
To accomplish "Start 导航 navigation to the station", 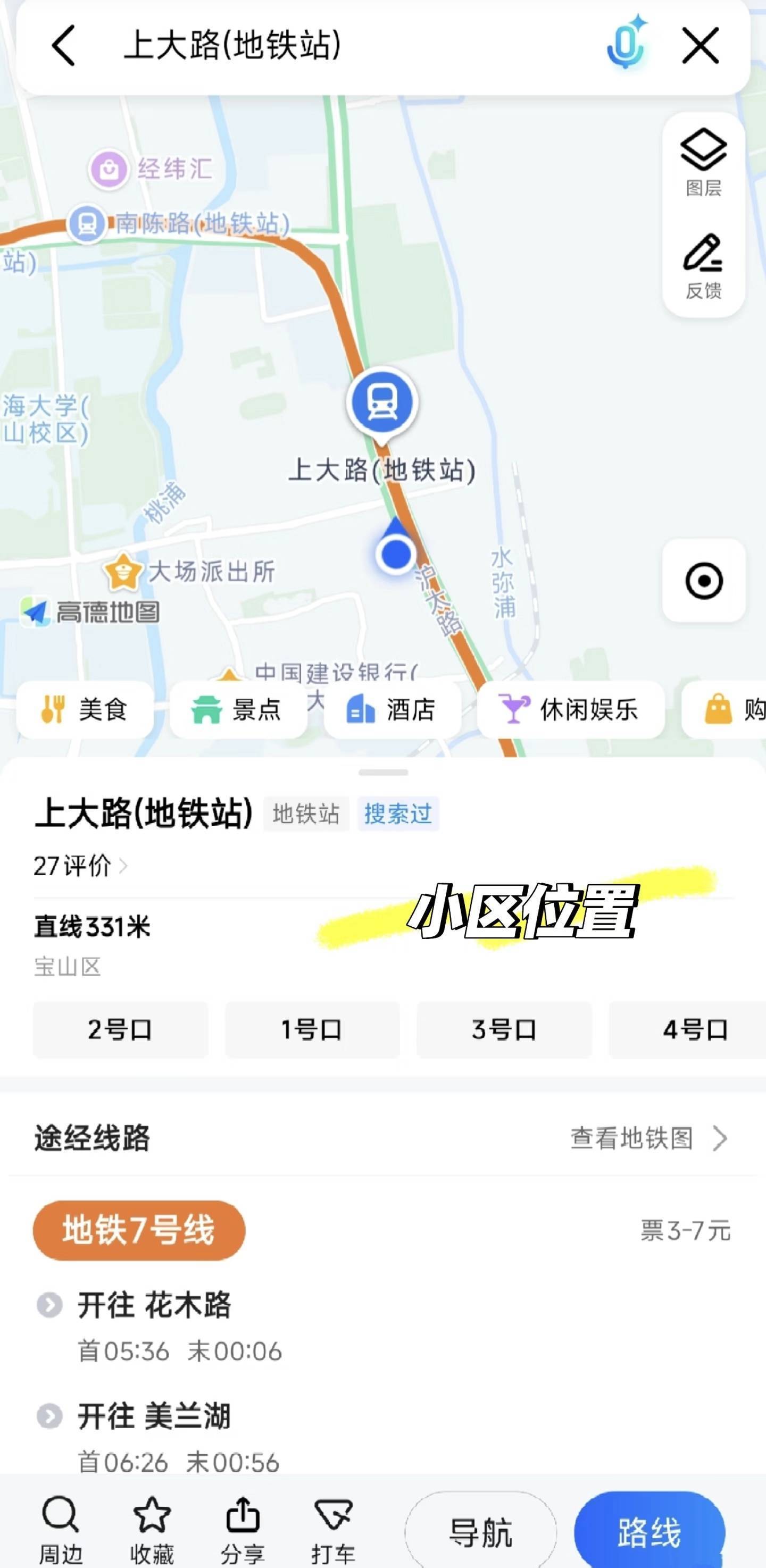I will click(x=481, y=1531).
